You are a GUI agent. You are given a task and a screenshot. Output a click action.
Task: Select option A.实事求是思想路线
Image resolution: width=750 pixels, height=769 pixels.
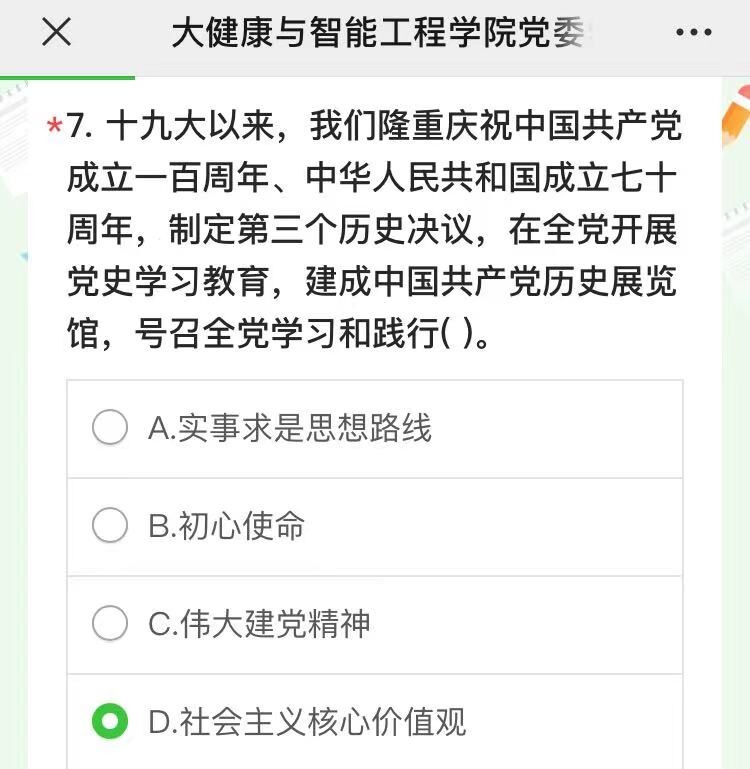click(x=110, y=428)
